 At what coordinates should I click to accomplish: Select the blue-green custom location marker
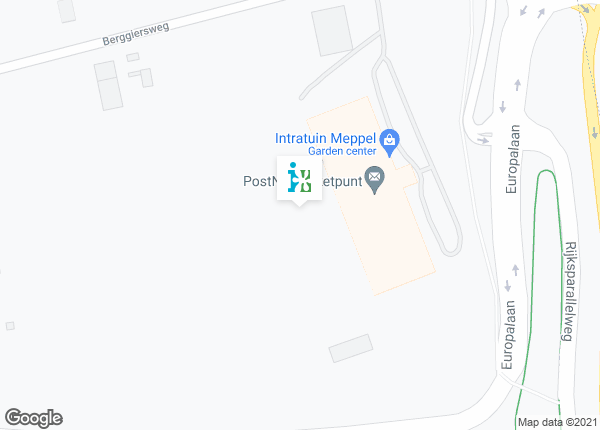pyautogui.click(x=299, y=178)
